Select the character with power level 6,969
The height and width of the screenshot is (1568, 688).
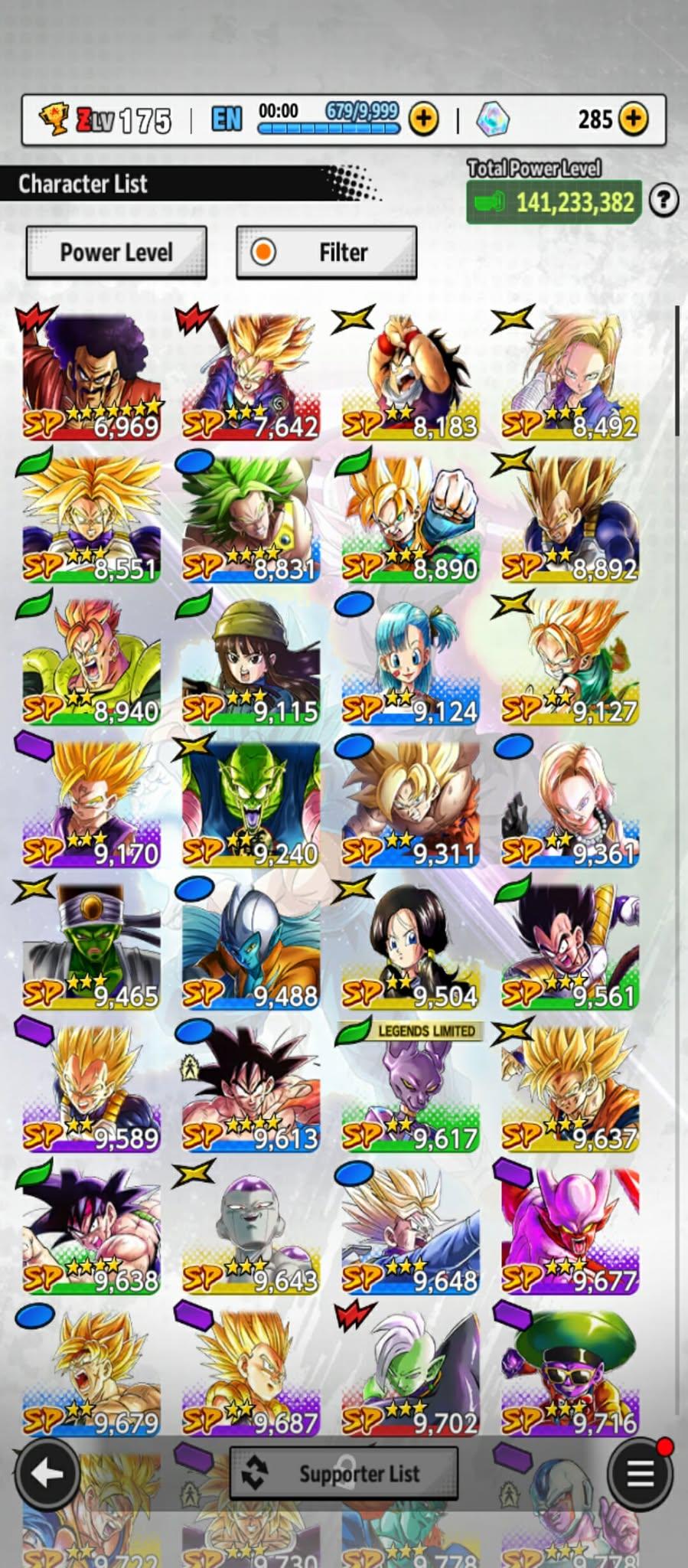92,375
